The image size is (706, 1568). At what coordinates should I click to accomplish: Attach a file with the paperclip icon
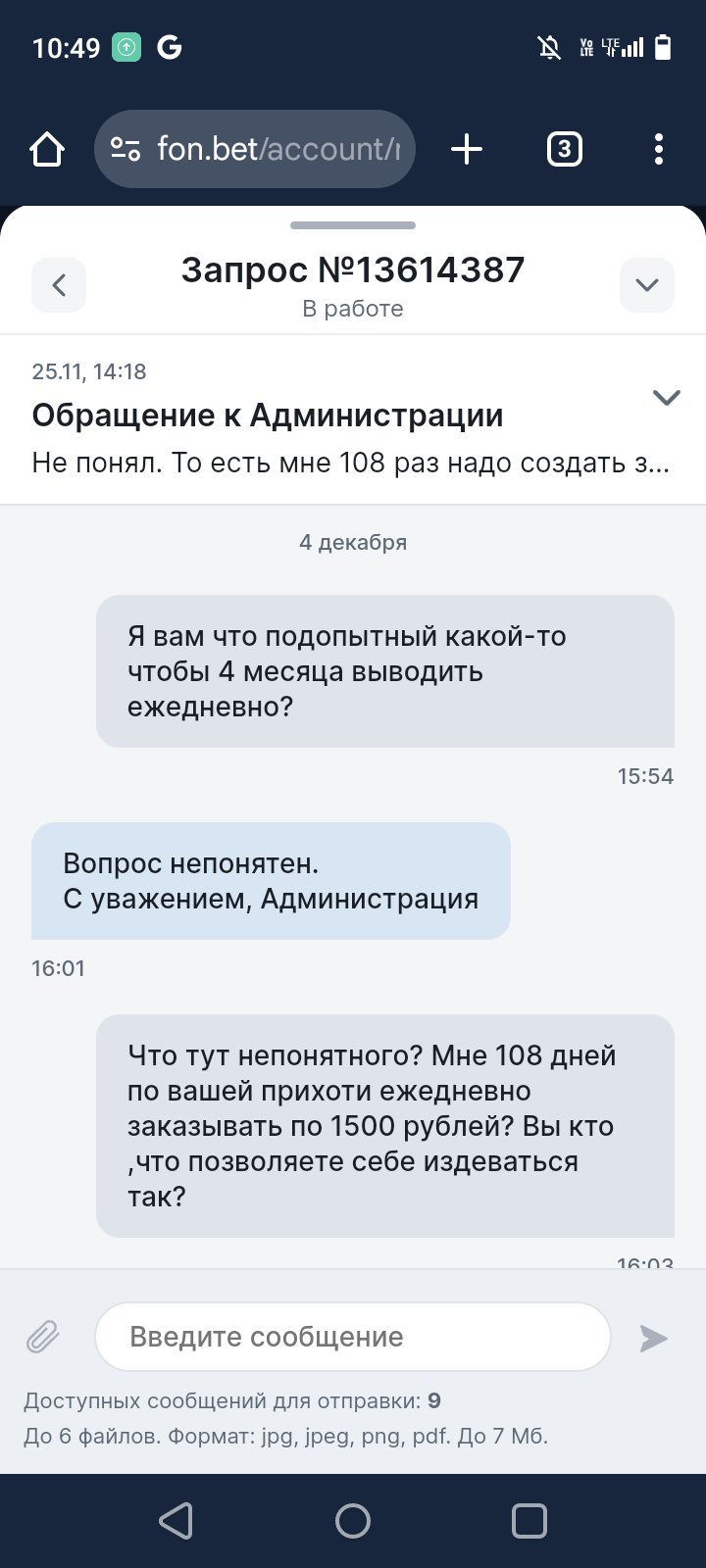[42, 1337]
